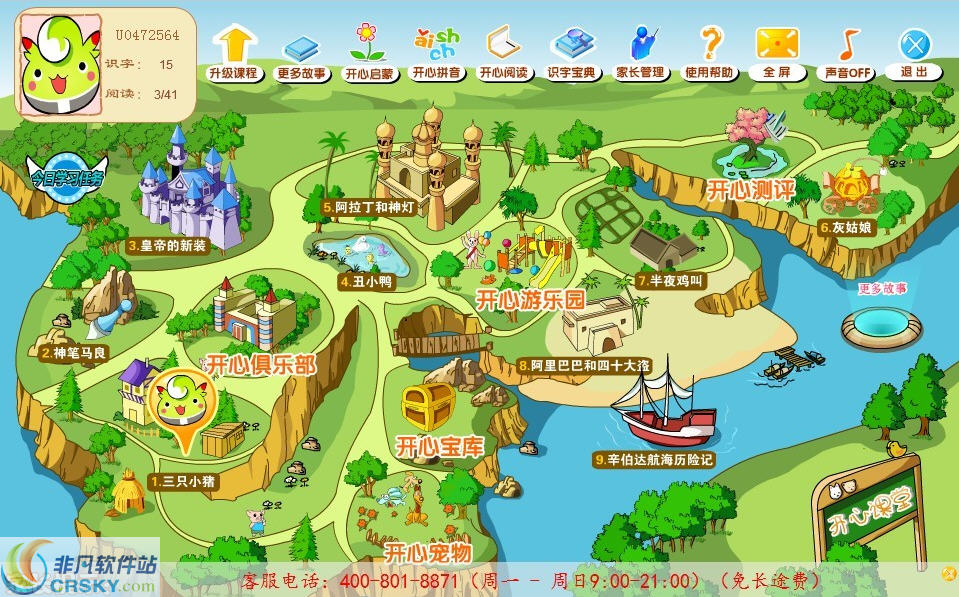Open 使用帮助 in the toolbar
959x597 pixels.
[710, 55]
